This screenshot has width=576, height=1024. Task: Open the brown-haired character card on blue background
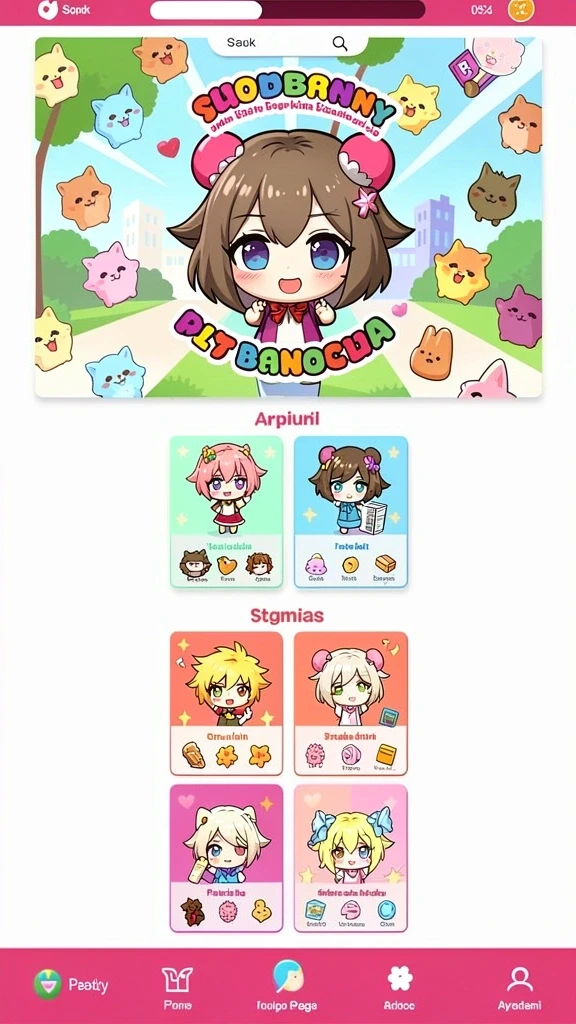[351, 512]
